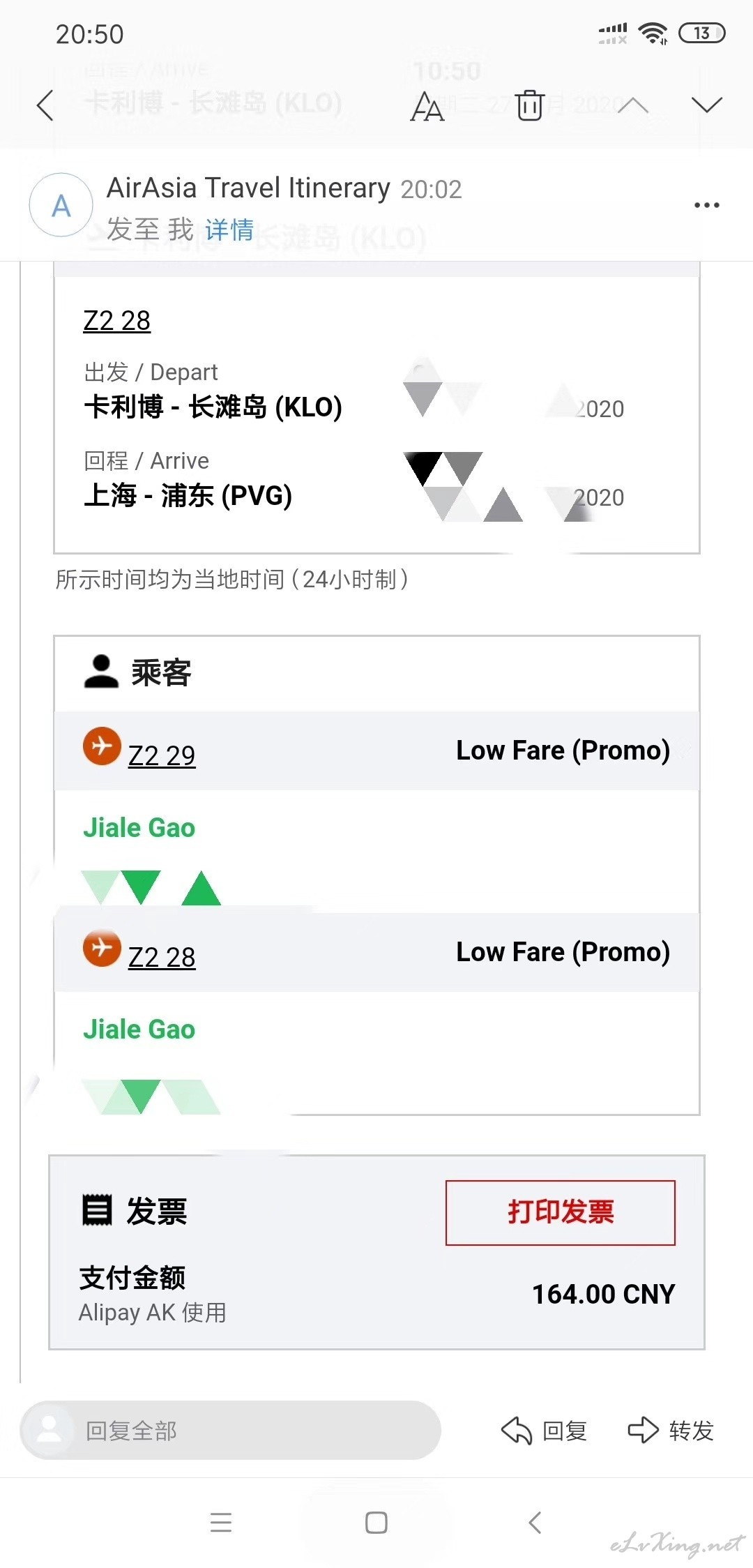Jump to the next email
The height and width of the screenshot is (1568, 753).
(707, 105)
